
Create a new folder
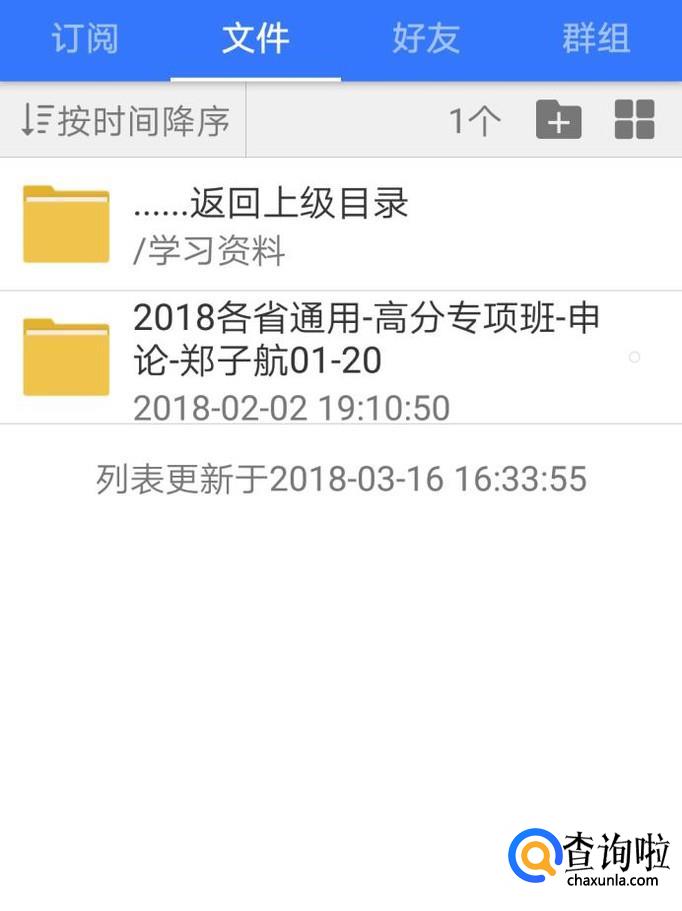tap(558, 121)
